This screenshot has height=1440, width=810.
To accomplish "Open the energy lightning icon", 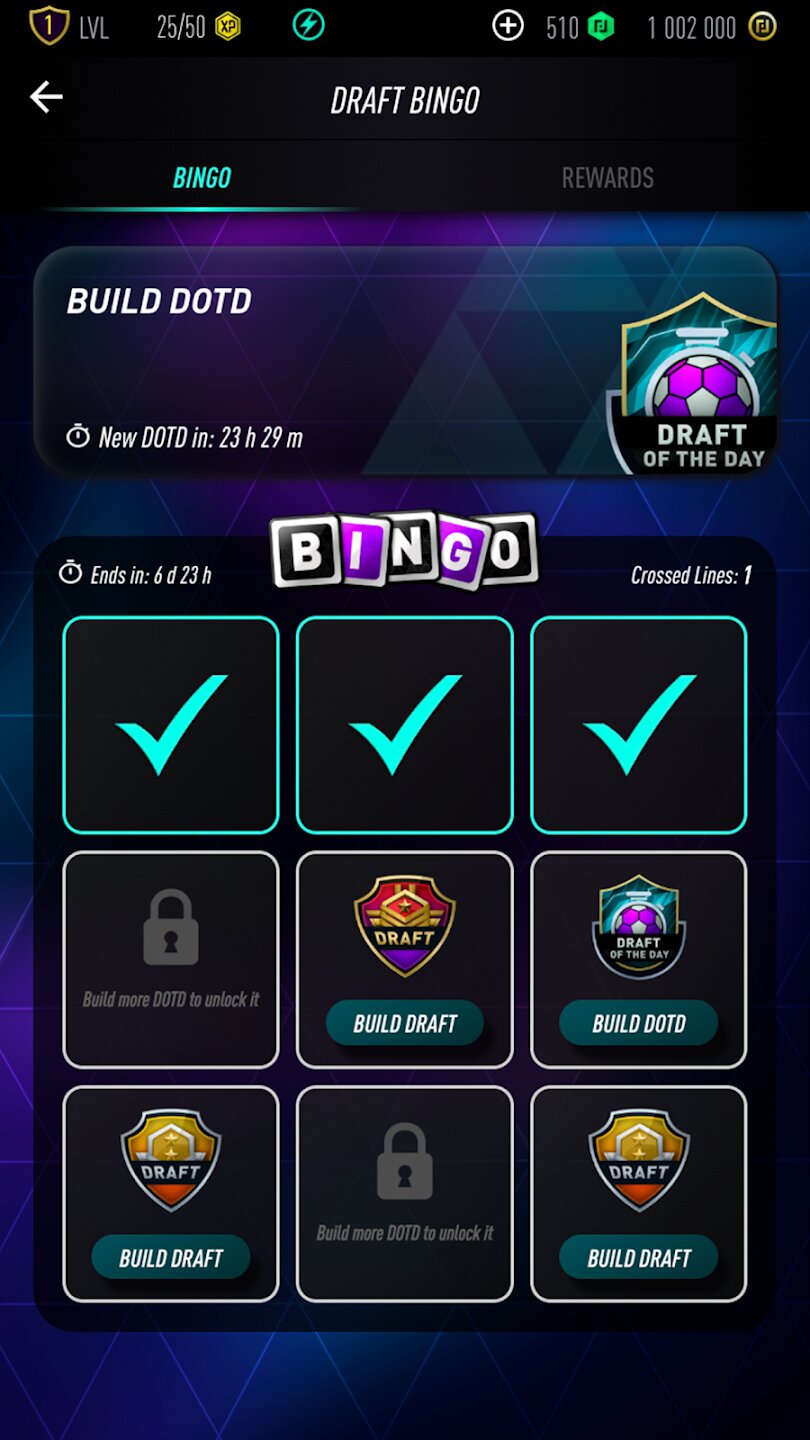I will tap(308, 26).
